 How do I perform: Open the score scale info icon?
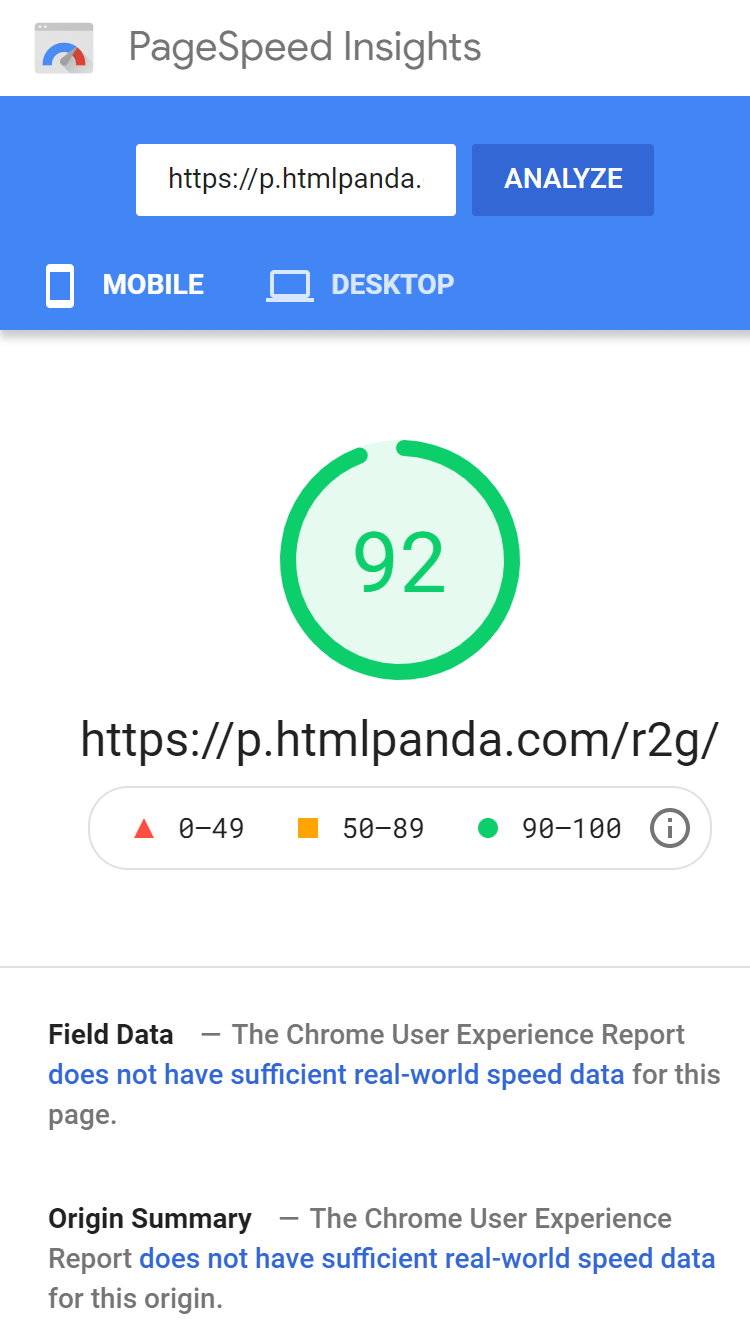coord(670,828)
